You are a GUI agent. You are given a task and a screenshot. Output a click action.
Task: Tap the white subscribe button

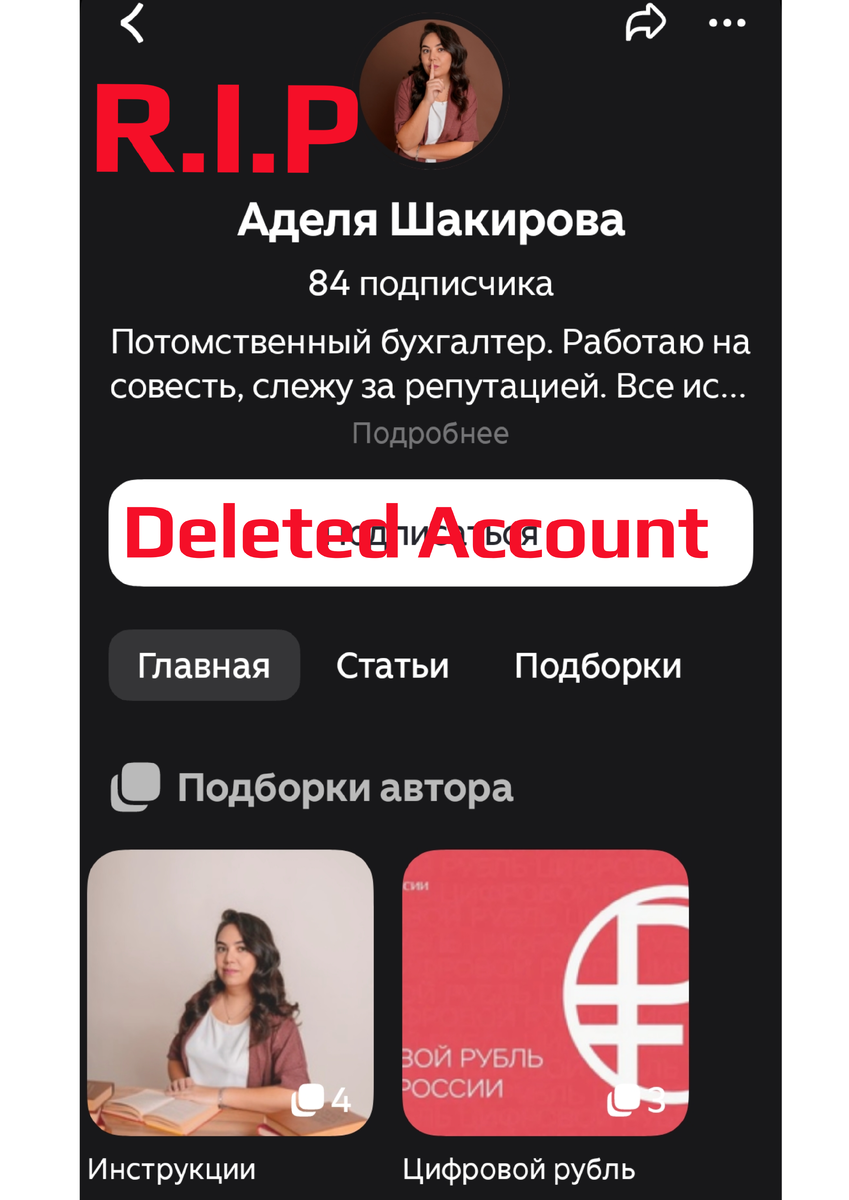click(430, 533)
